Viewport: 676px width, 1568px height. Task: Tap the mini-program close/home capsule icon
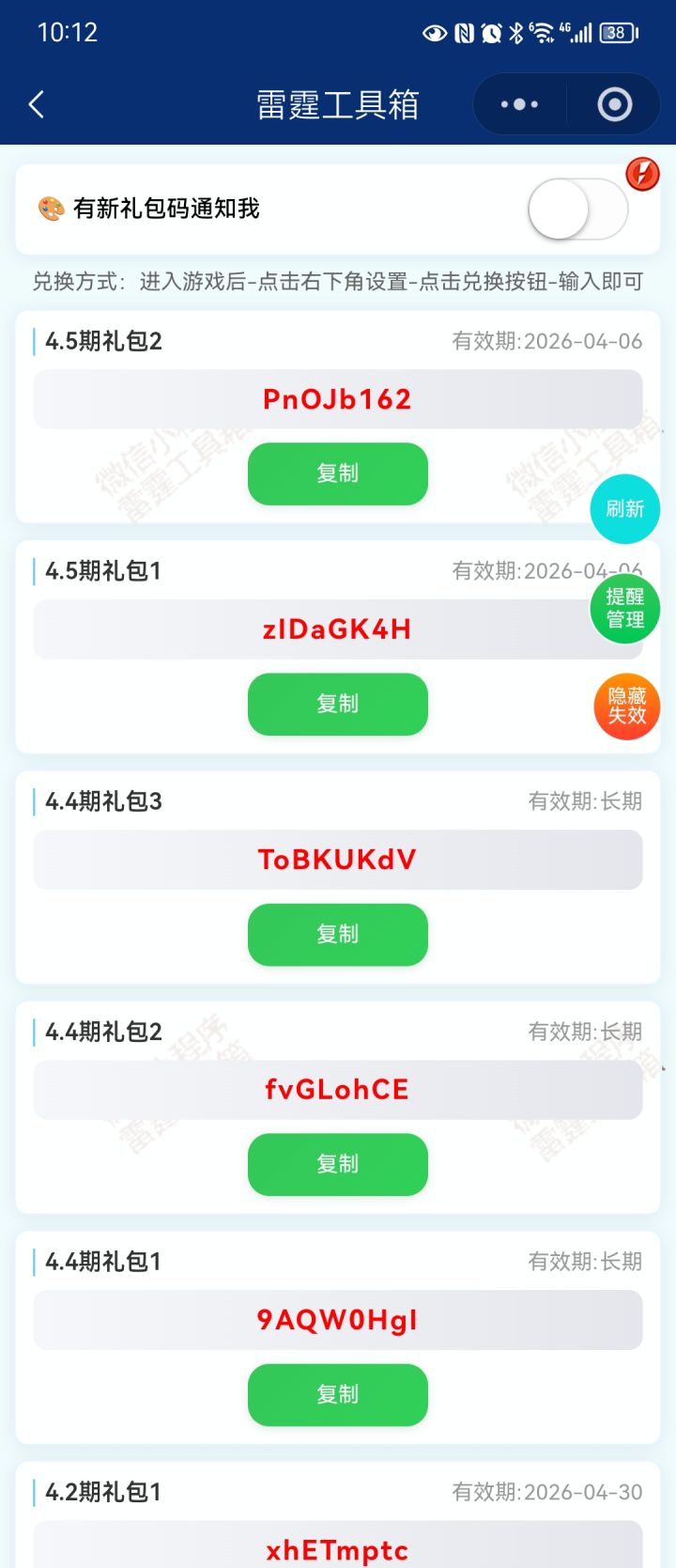tap(615, 104)
